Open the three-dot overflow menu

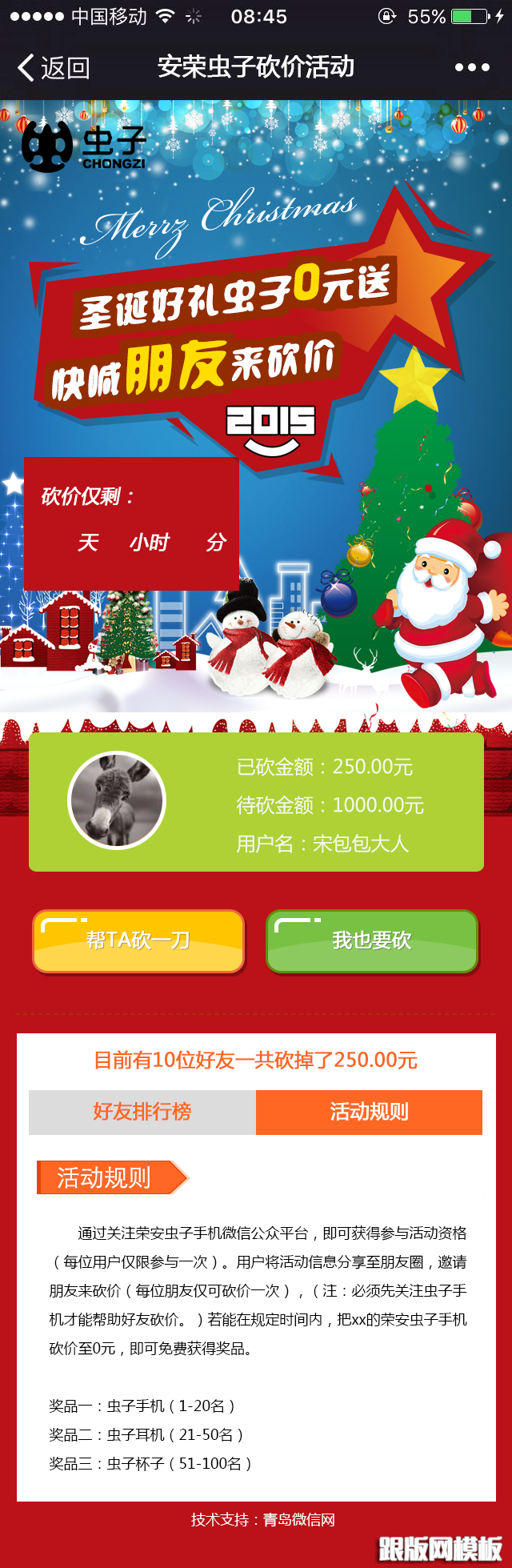point(472,68)
